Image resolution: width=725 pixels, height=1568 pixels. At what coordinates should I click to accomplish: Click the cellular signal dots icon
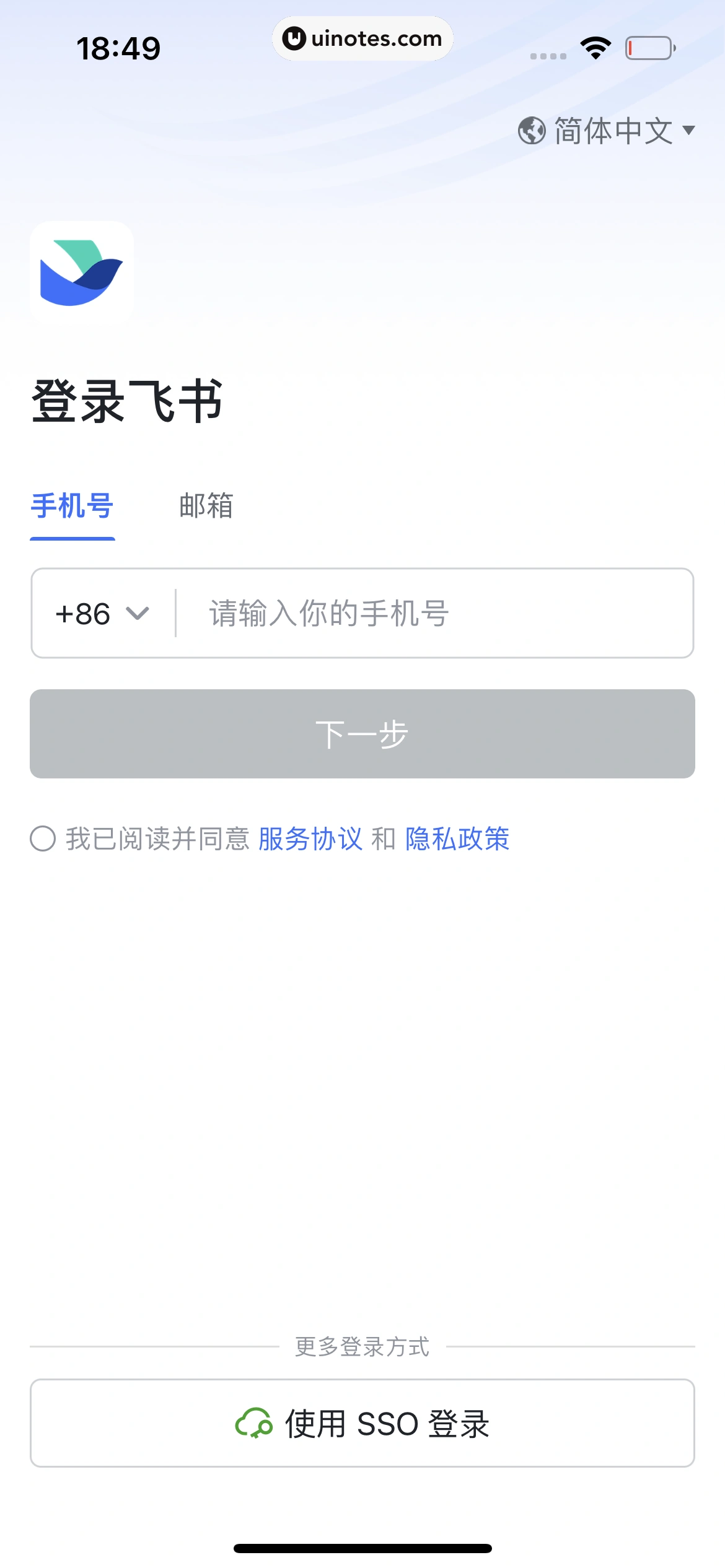click(548, 56)
